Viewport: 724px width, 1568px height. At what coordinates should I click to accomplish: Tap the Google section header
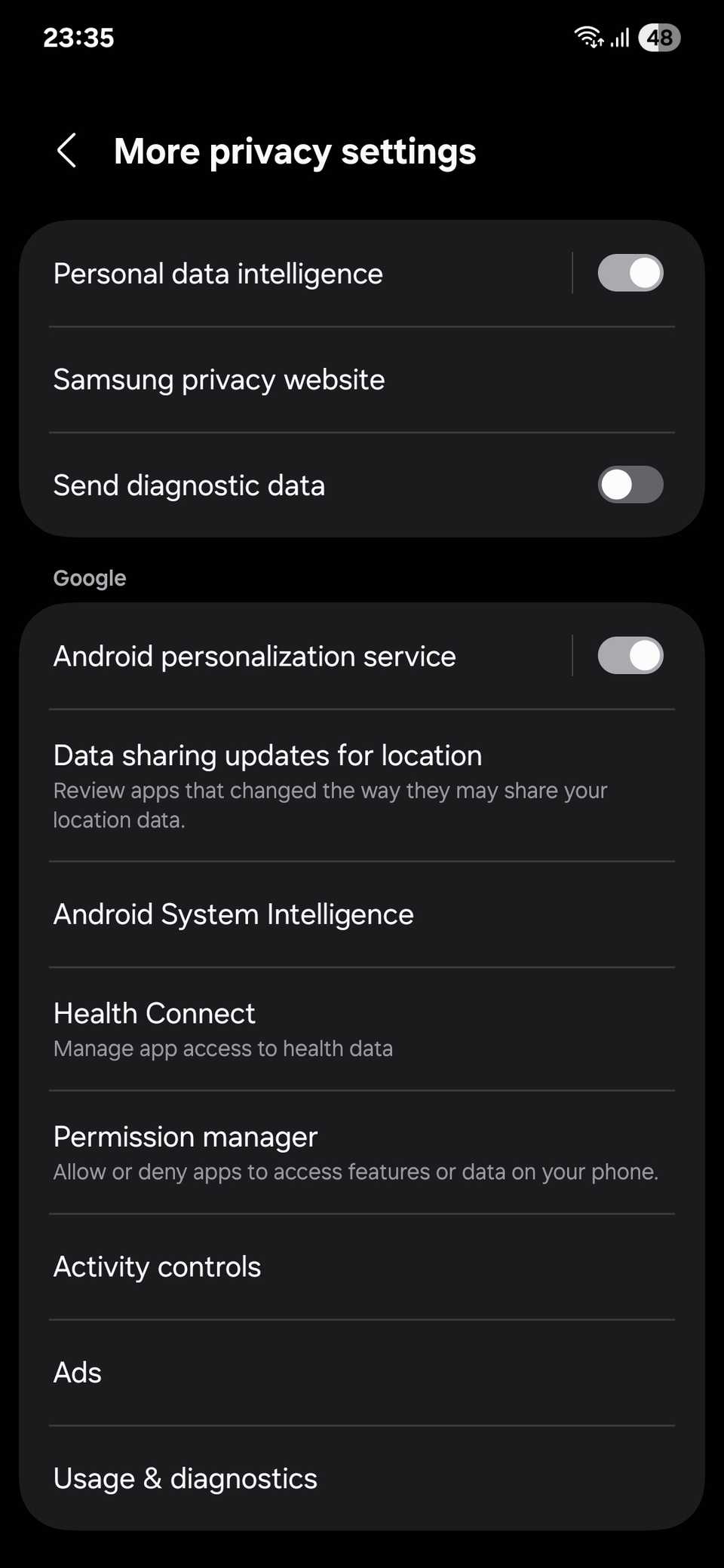[89, 577]
